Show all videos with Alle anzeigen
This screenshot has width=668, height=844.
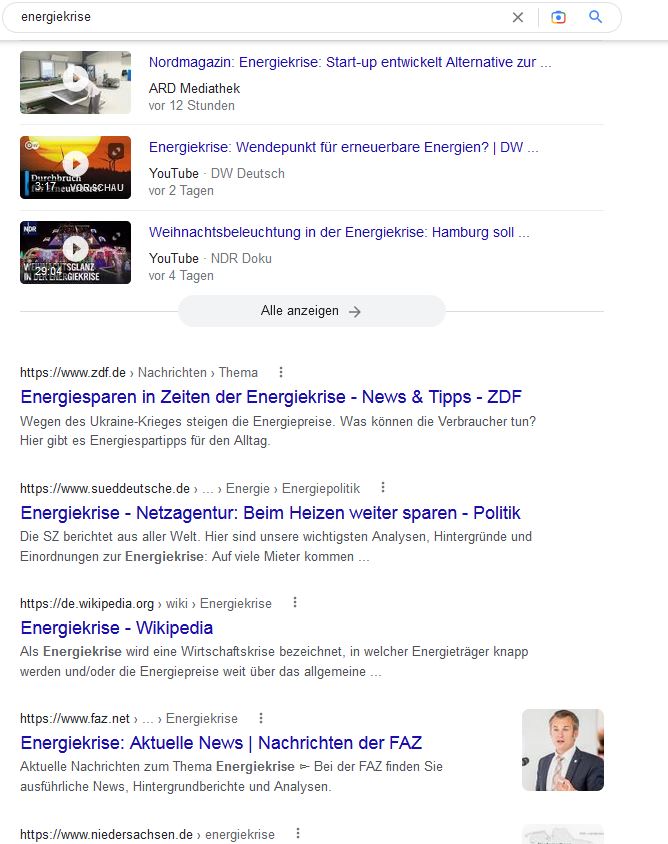click(x=311, y=311)
